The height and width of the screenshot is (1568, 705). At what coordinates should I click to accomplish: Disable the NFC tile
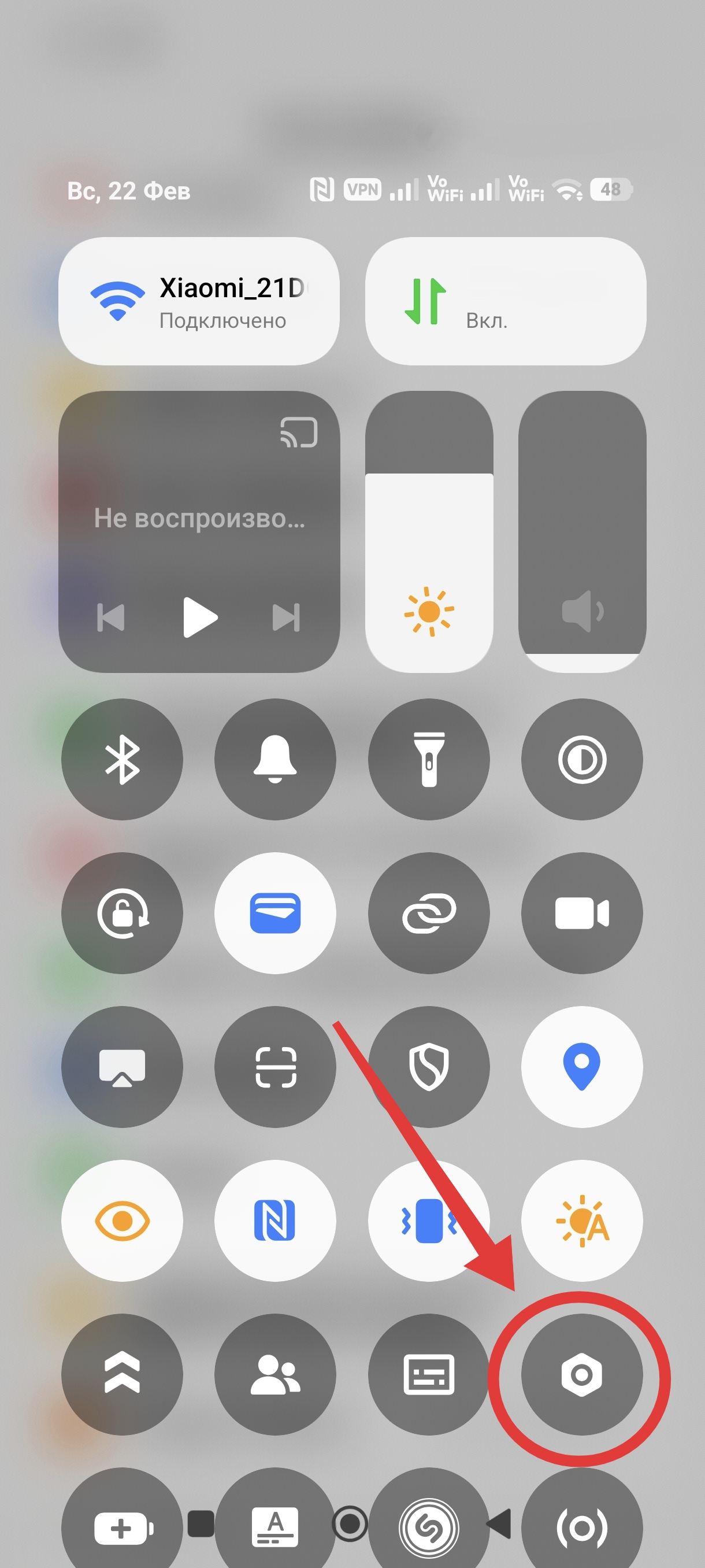[x=275, y=1220]
